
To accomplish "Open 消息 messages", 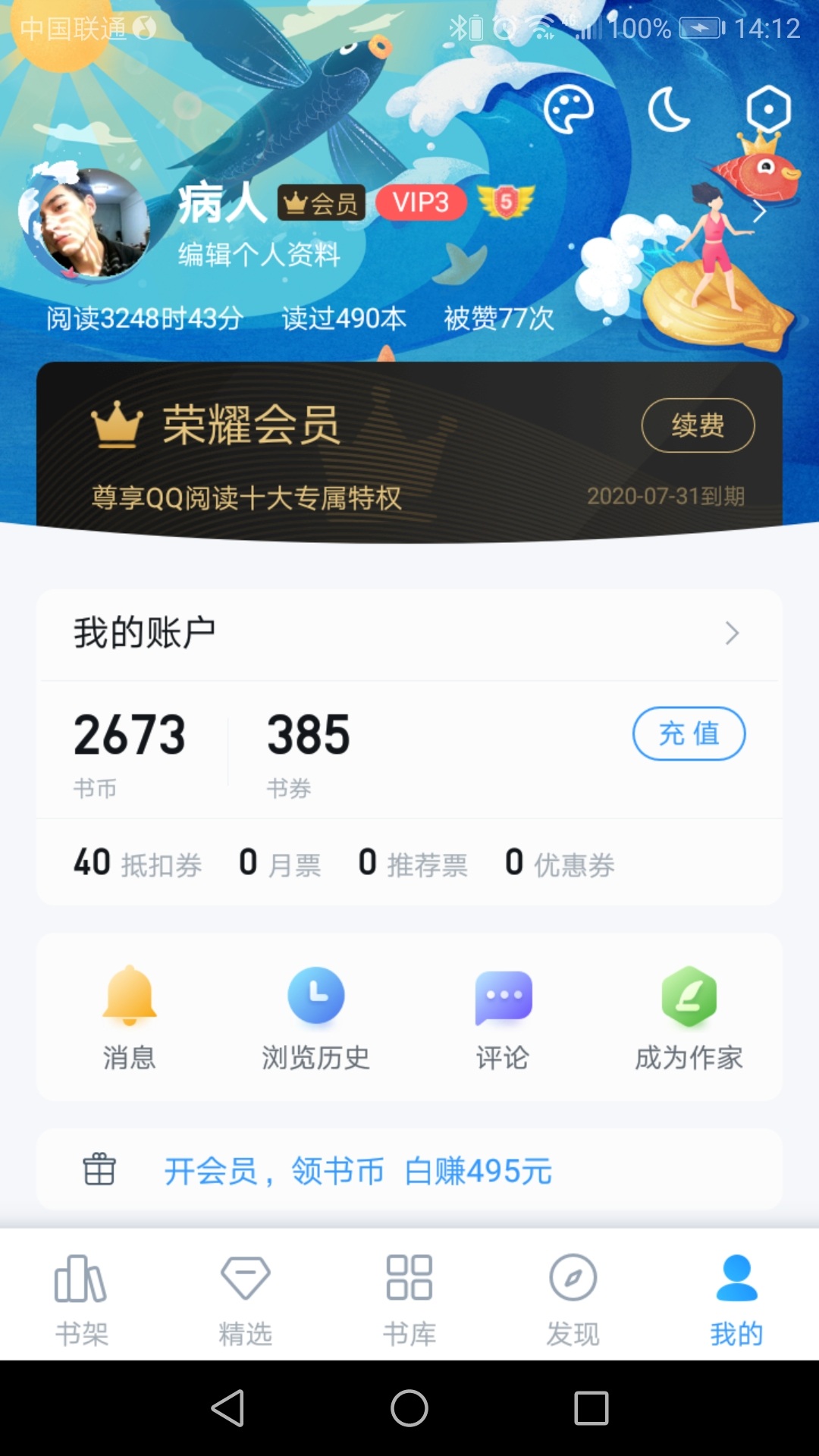I will 130,1018.
